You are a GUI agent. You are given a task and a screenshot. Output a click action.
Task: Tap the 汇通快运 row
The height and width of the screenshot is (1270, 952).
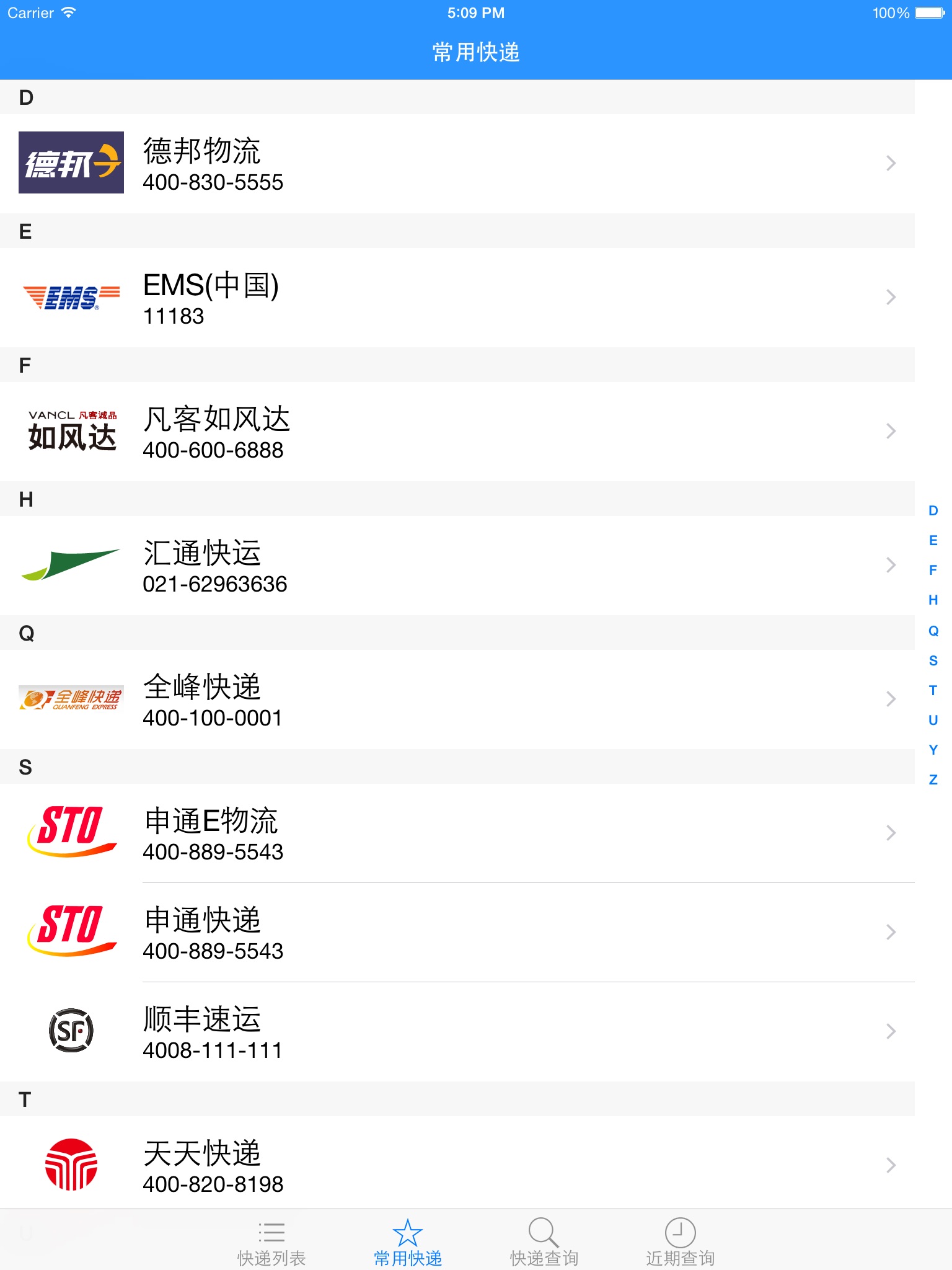tap(457, 566)
